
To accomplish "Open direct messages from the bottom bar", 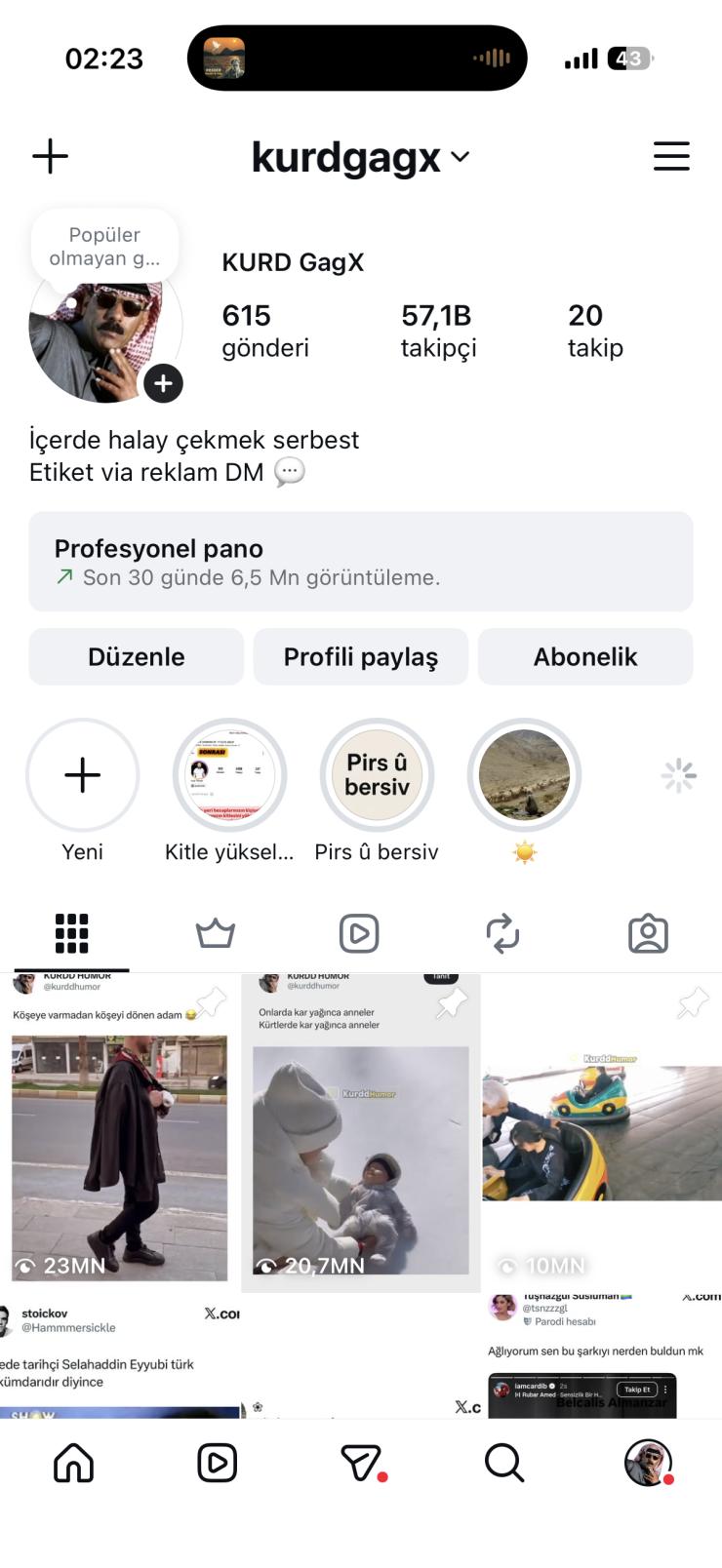I will tap(360, 1463).
